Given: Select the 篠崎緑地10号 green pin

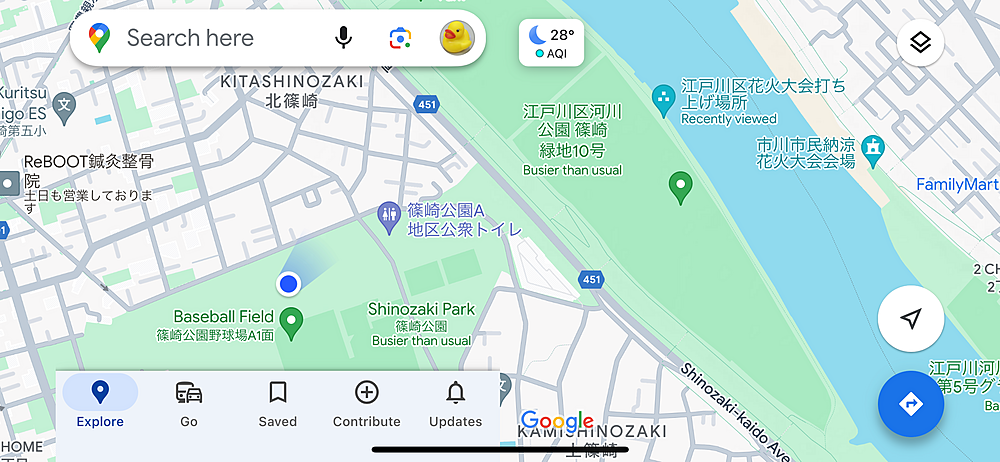Looking at the screenshot, I should click(680, 185).
